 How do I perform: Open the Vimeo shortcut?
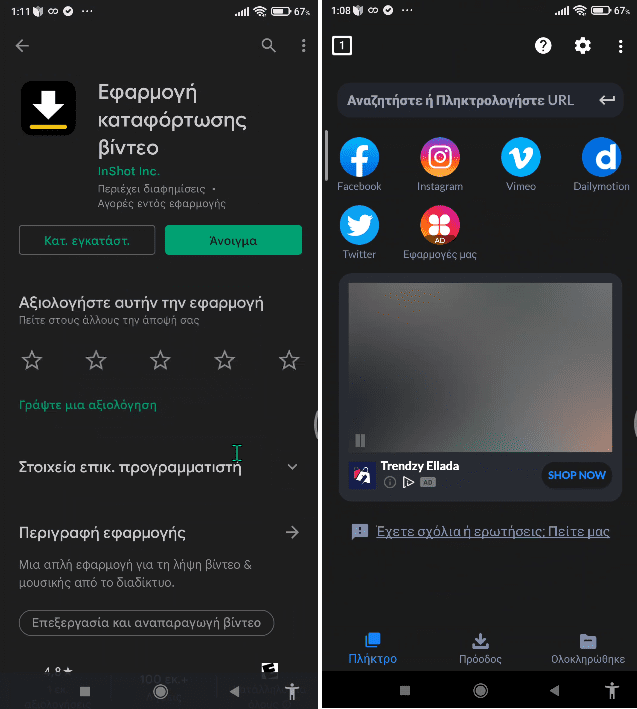coord(520,160)
